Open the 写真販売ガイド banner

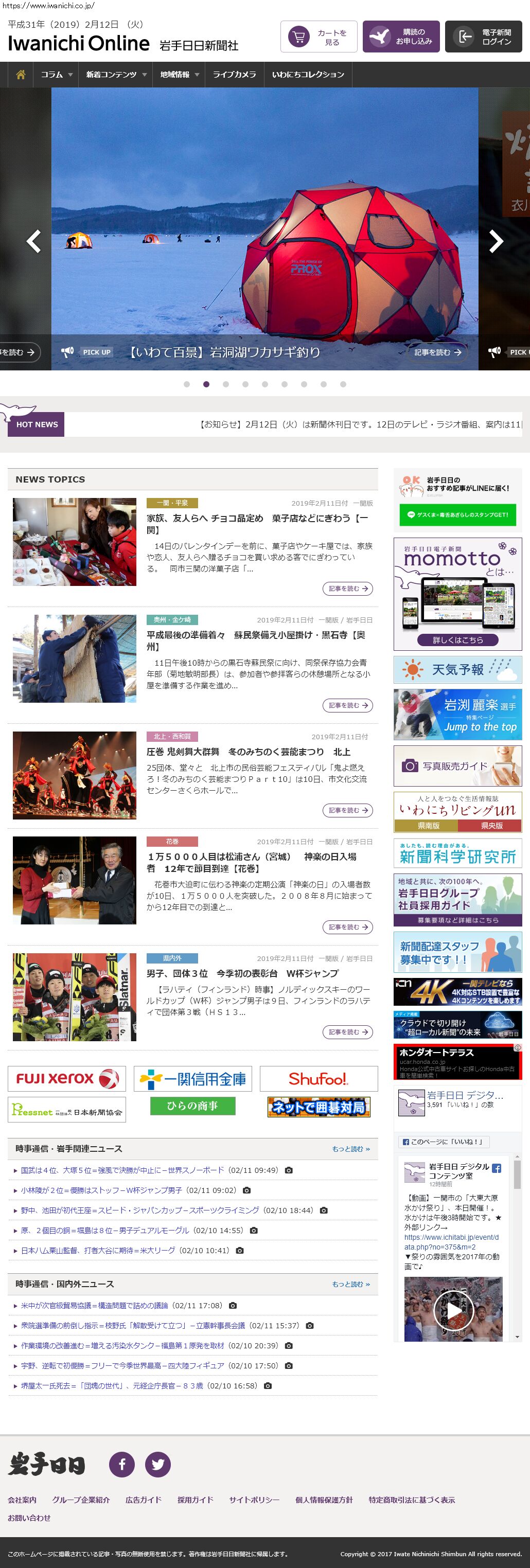point(457,766)
